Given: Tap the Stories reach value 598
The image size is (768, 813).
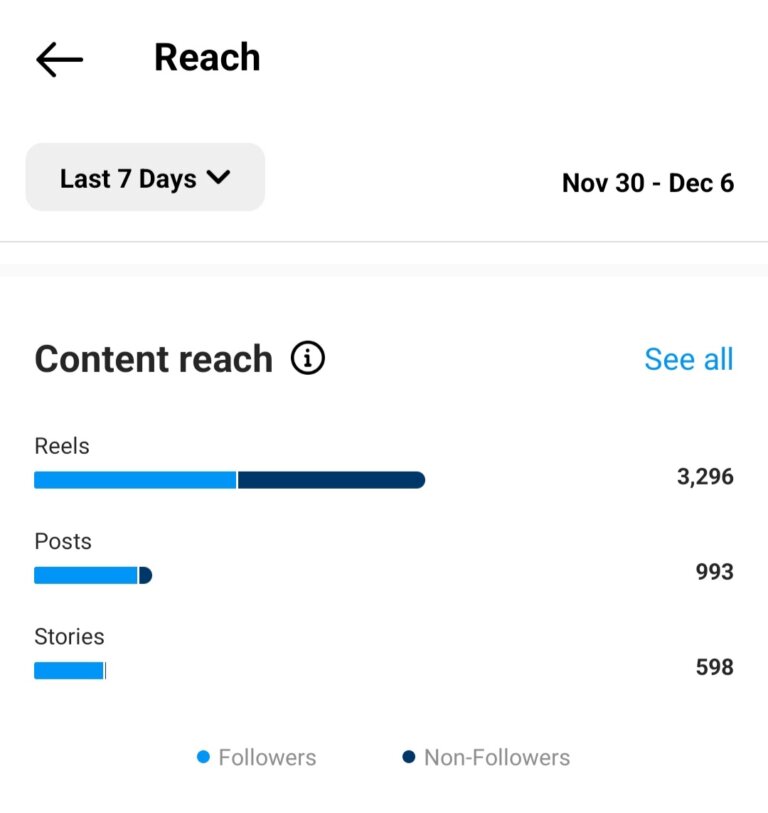Looking at the screenshot, I should click(x=714, y=666).
